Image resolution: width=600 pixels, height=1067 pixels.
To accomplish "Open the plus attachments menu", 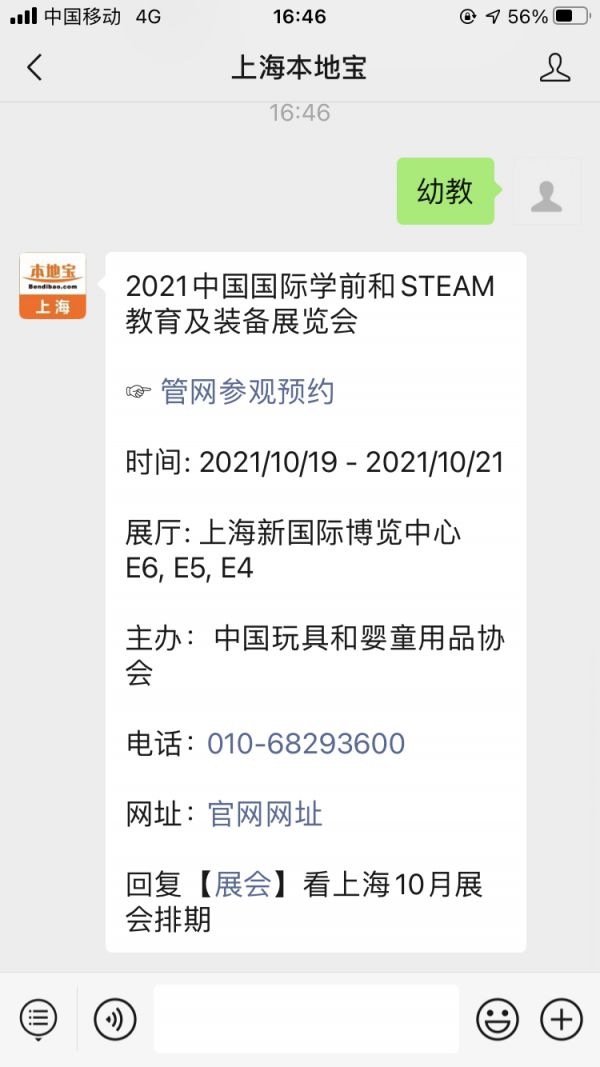I will click(x=561, y=1019).
